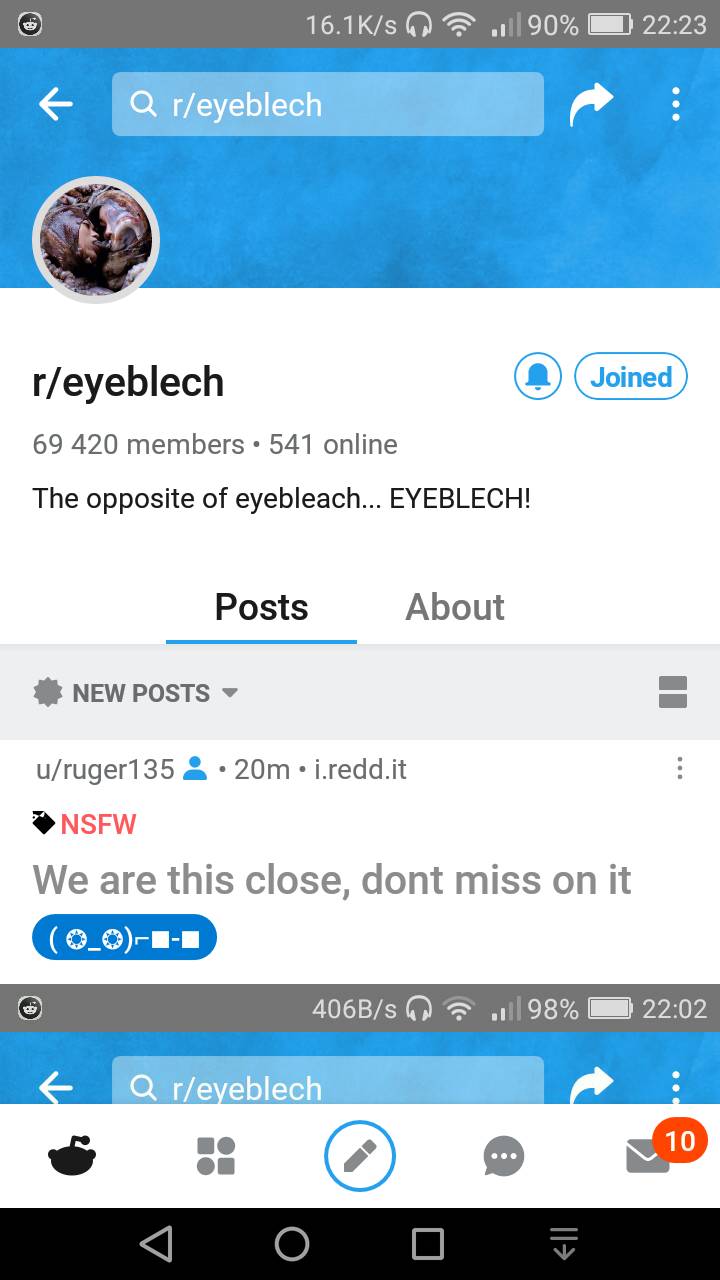Select the Posts tab

point(261,607)
